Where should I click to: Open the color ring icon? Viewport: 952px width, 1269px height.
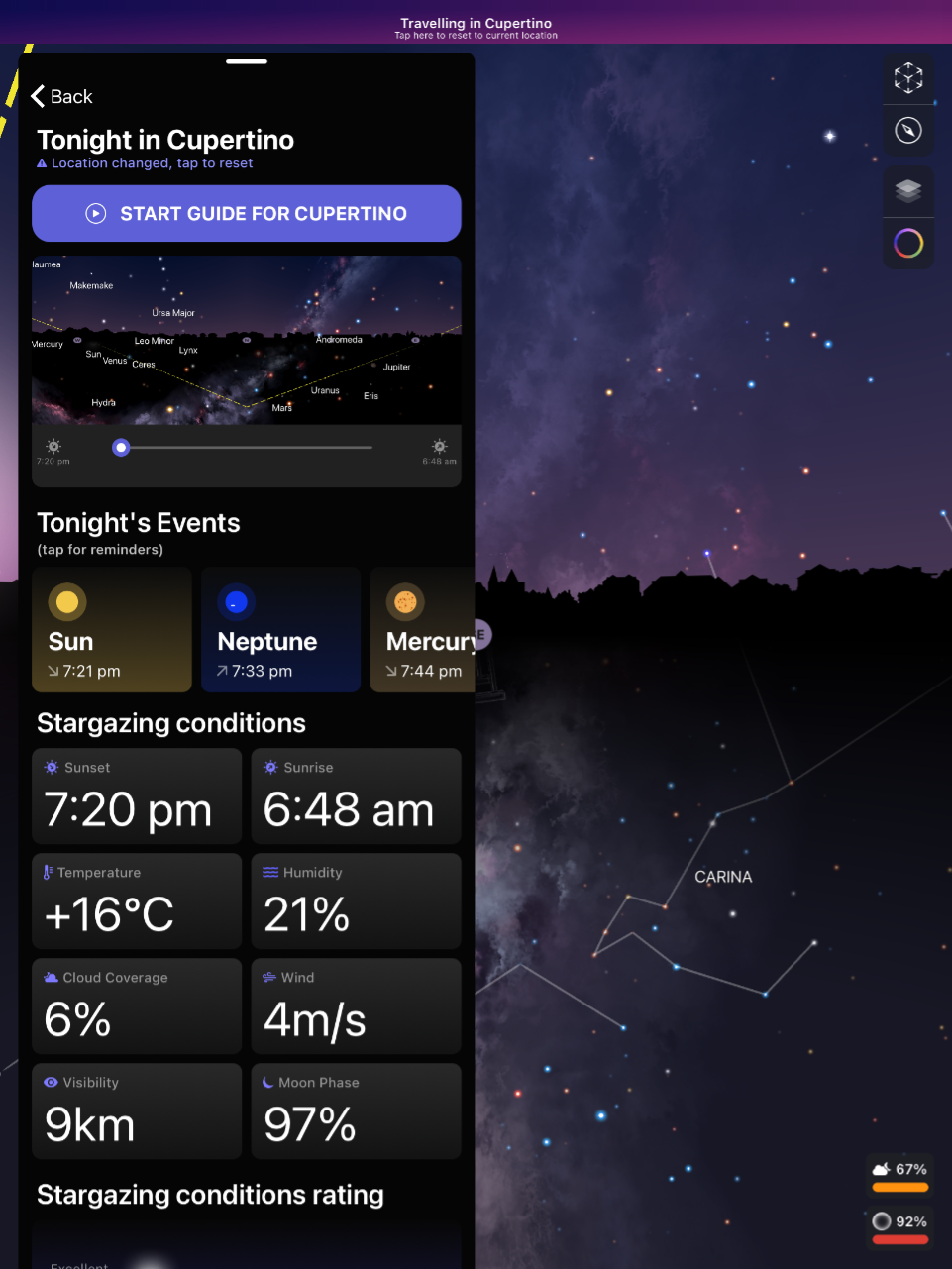pyautogui.click(x=907, y=243)
